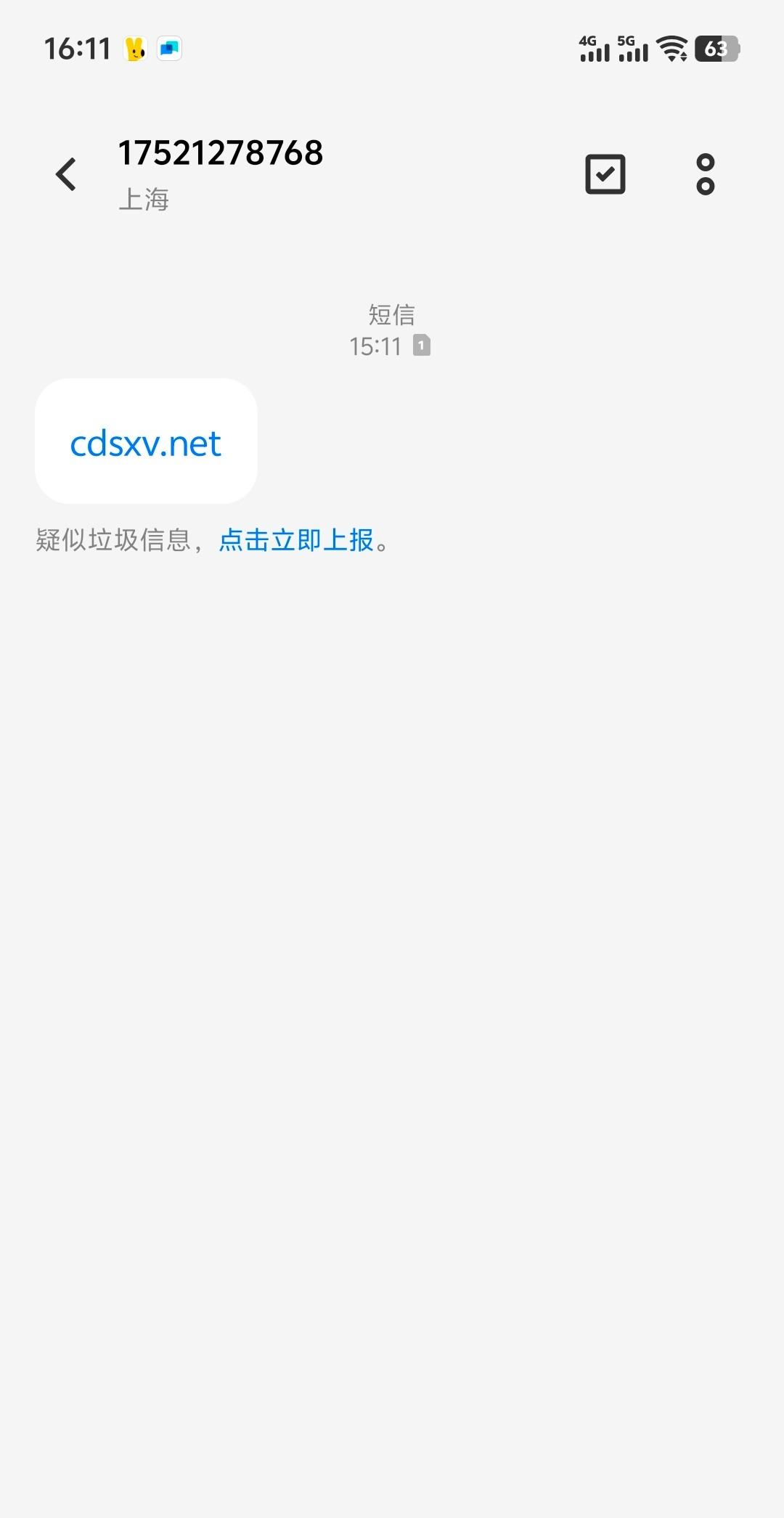Open the cdsxv.net link in the message
The height and width of the screenshot is (1518, 784).
click(x=144, y=444)
